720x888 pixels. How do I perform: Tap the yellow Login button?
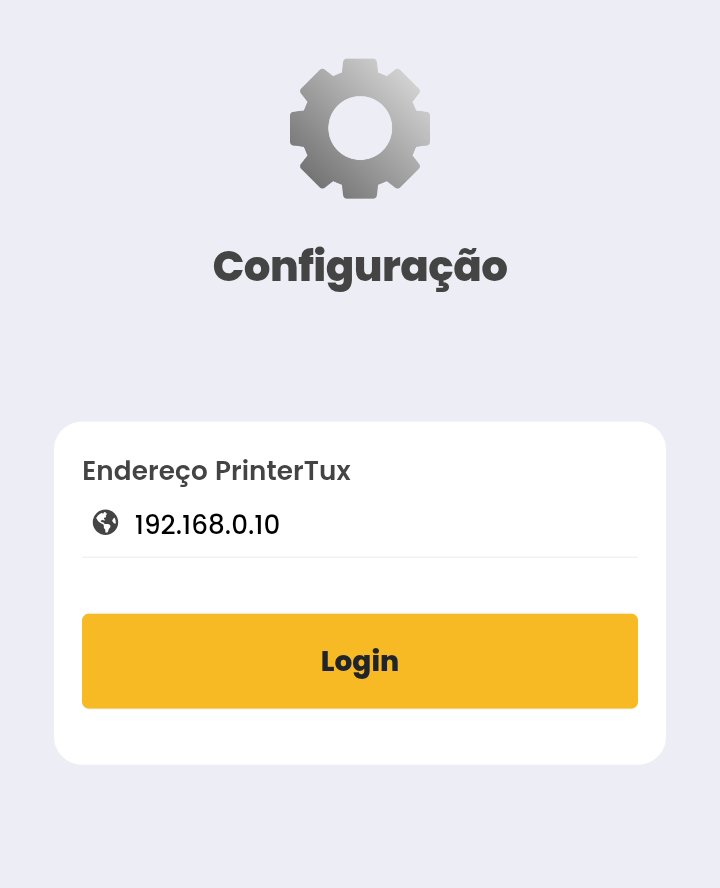360,661
